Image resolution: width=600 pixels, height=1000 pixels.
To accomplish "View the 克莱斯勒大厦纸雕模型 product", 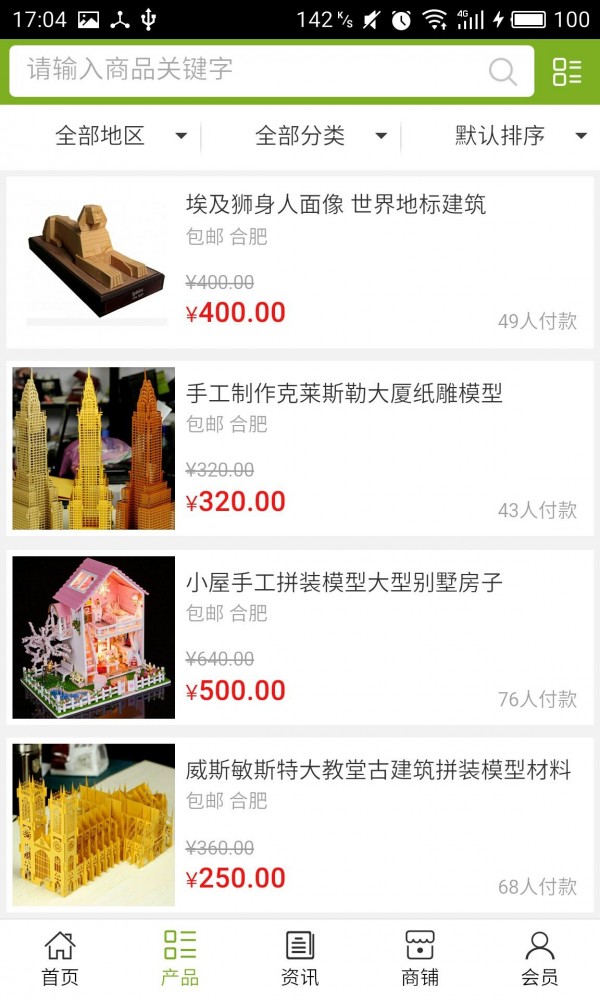I will coord(300,449).
